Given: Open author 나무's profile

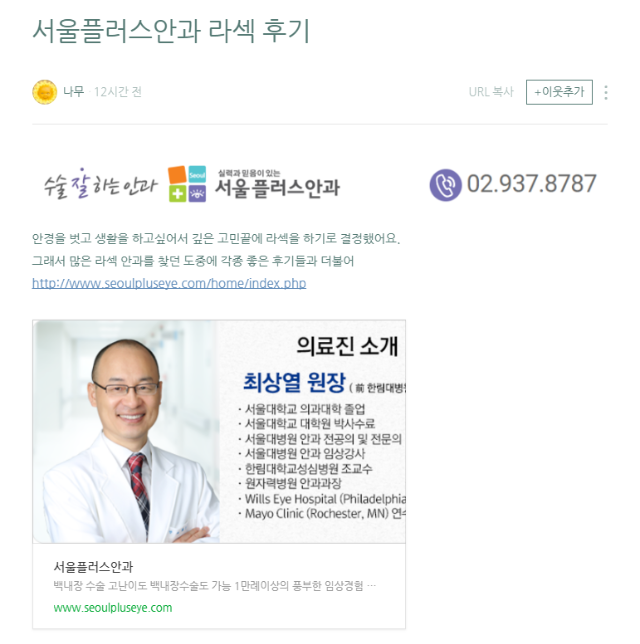Looking at the screenshot, I should click(73, 92).
